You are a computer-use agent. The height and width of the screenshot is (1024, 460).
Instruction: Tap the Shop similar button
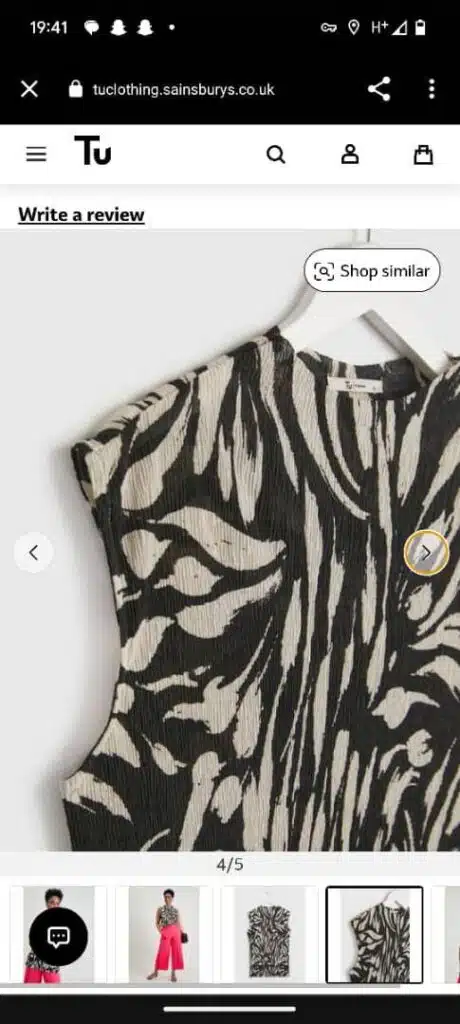point(372,270)
